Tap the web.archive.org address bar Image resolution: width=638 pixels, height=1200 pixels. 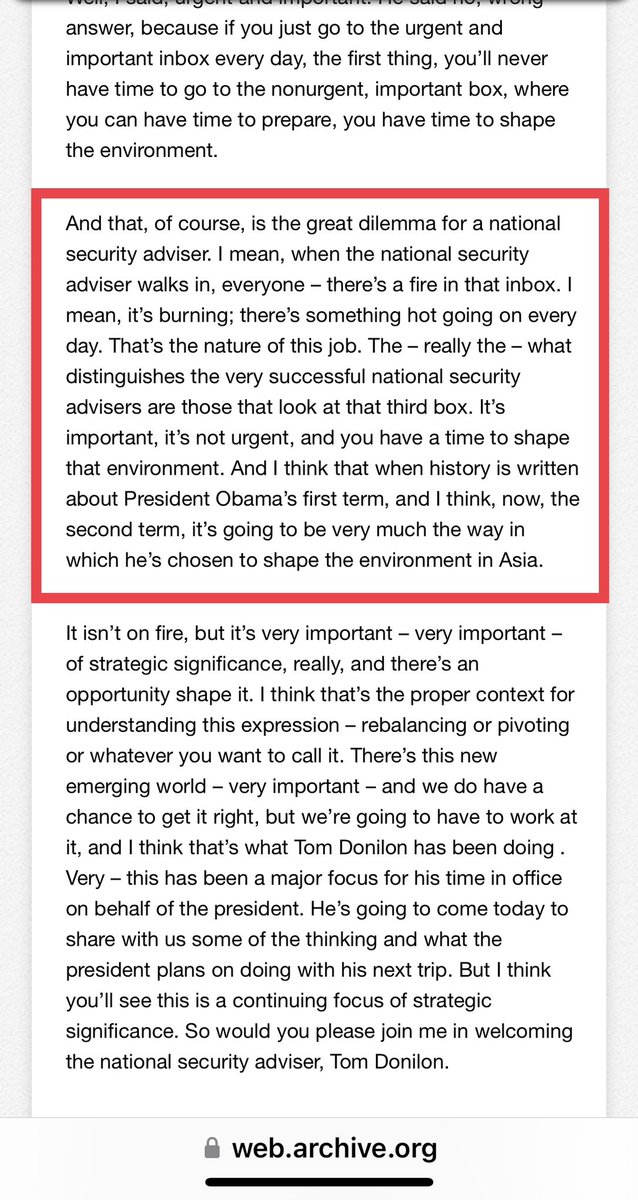point(319,1146)
